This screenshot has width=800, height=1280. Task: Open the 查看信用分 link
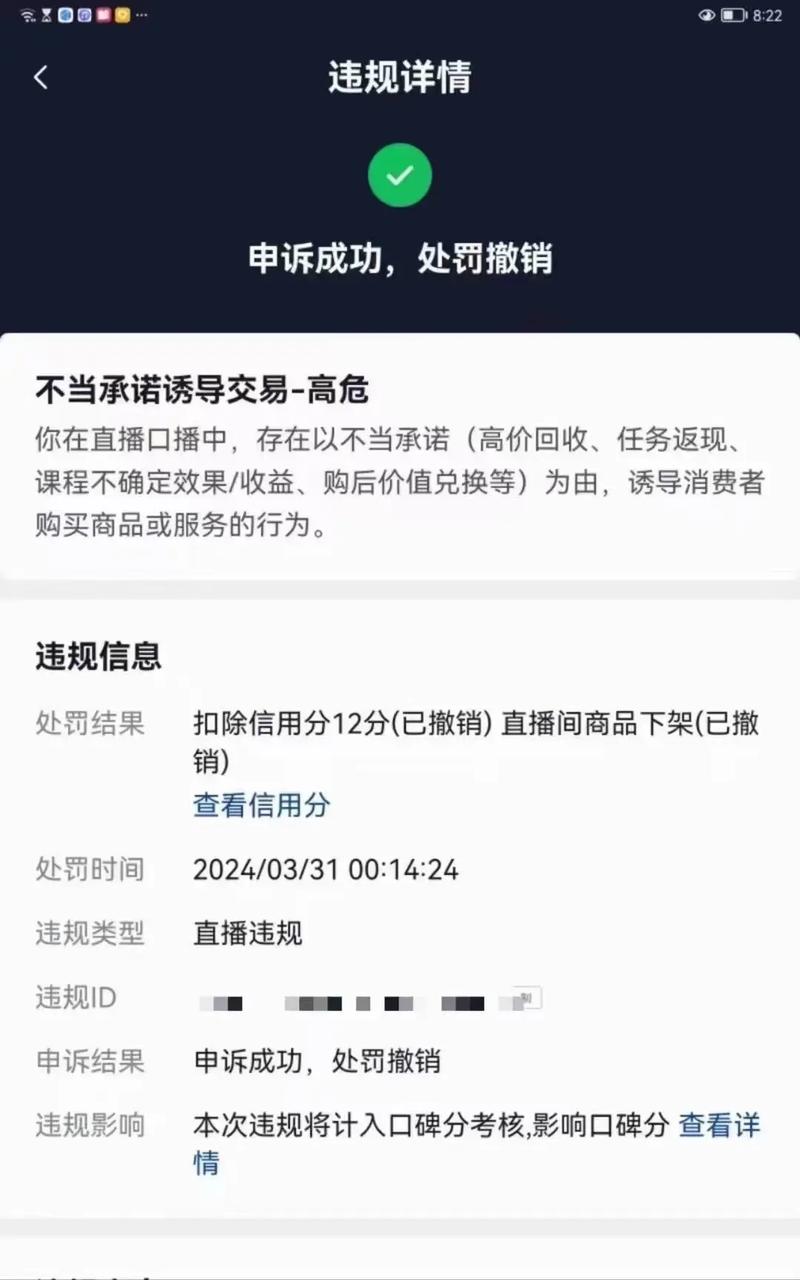point(261,805)
